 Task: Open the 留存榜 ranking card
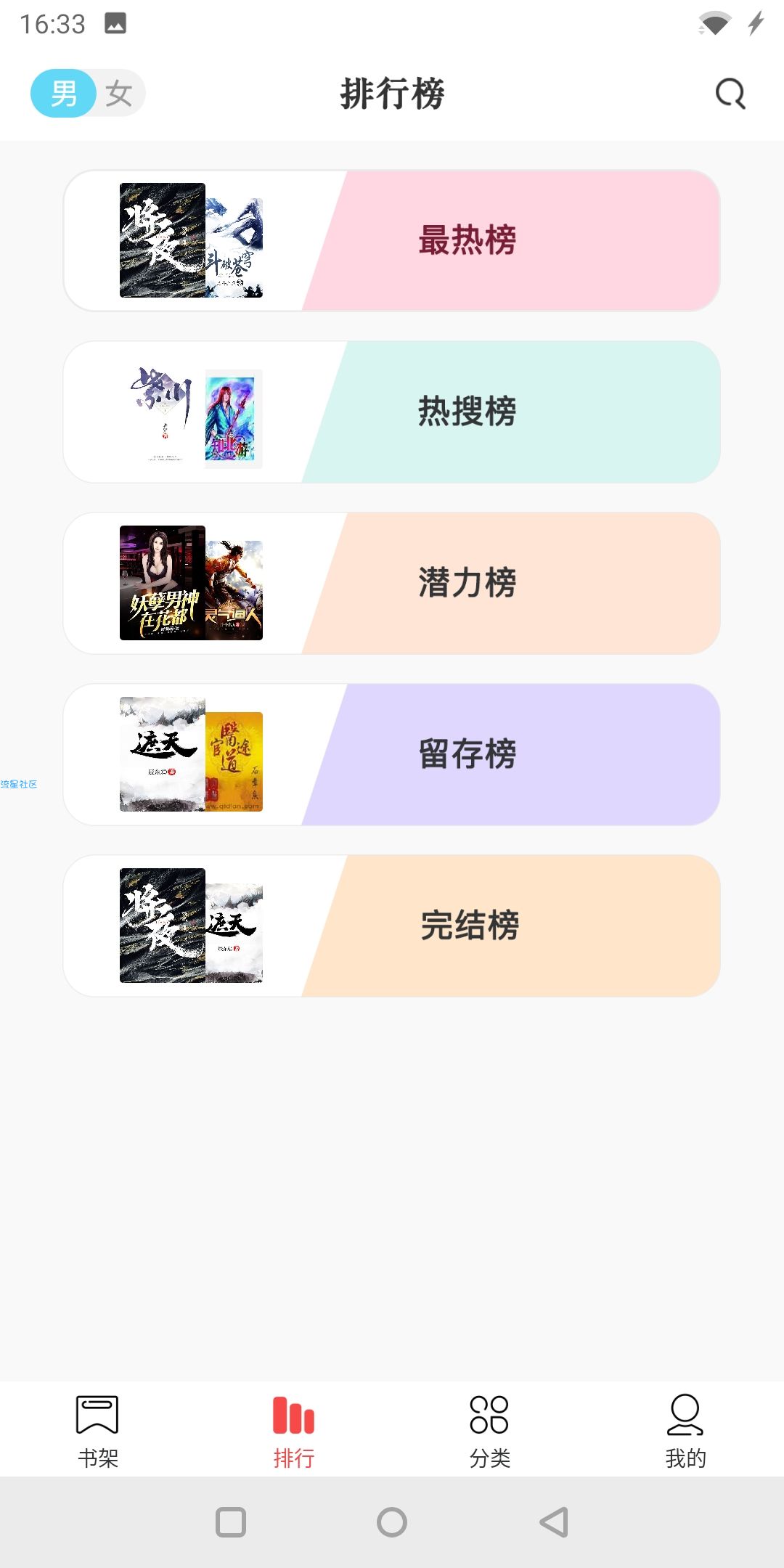click(392, 755)
